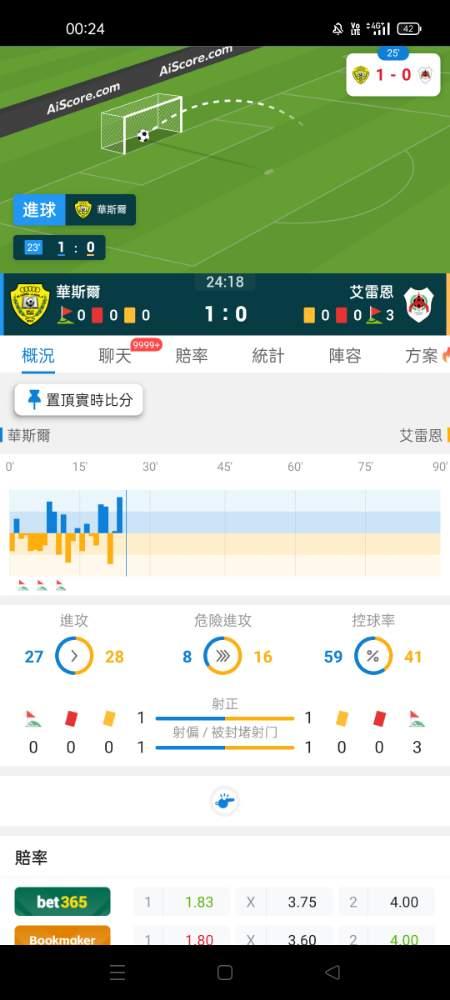Screen dimensions: 450x1000
Task: Switch to the 聊天 chat tab
Action: point(115,355)
